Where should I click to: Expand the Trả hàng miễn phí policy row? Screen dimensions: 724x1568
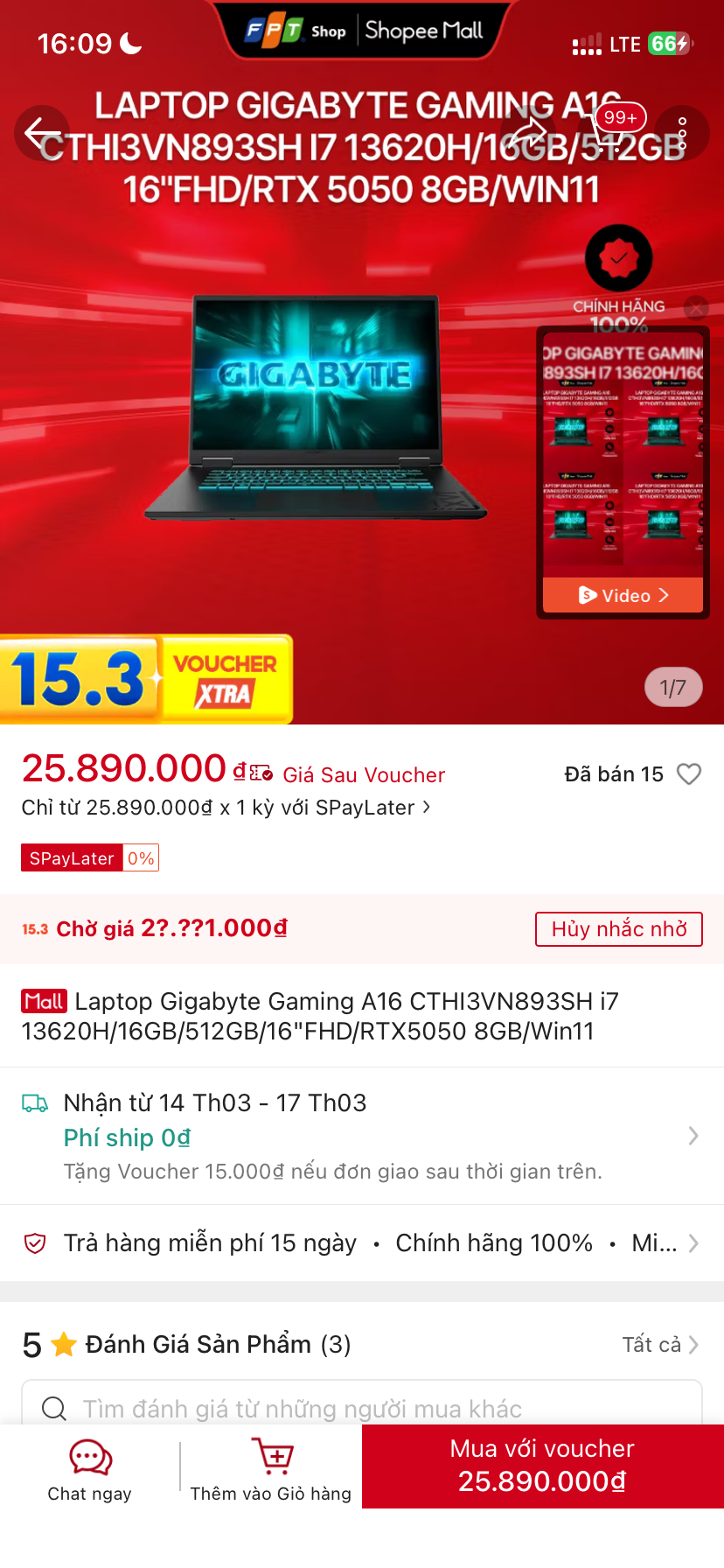[362, 1243]
